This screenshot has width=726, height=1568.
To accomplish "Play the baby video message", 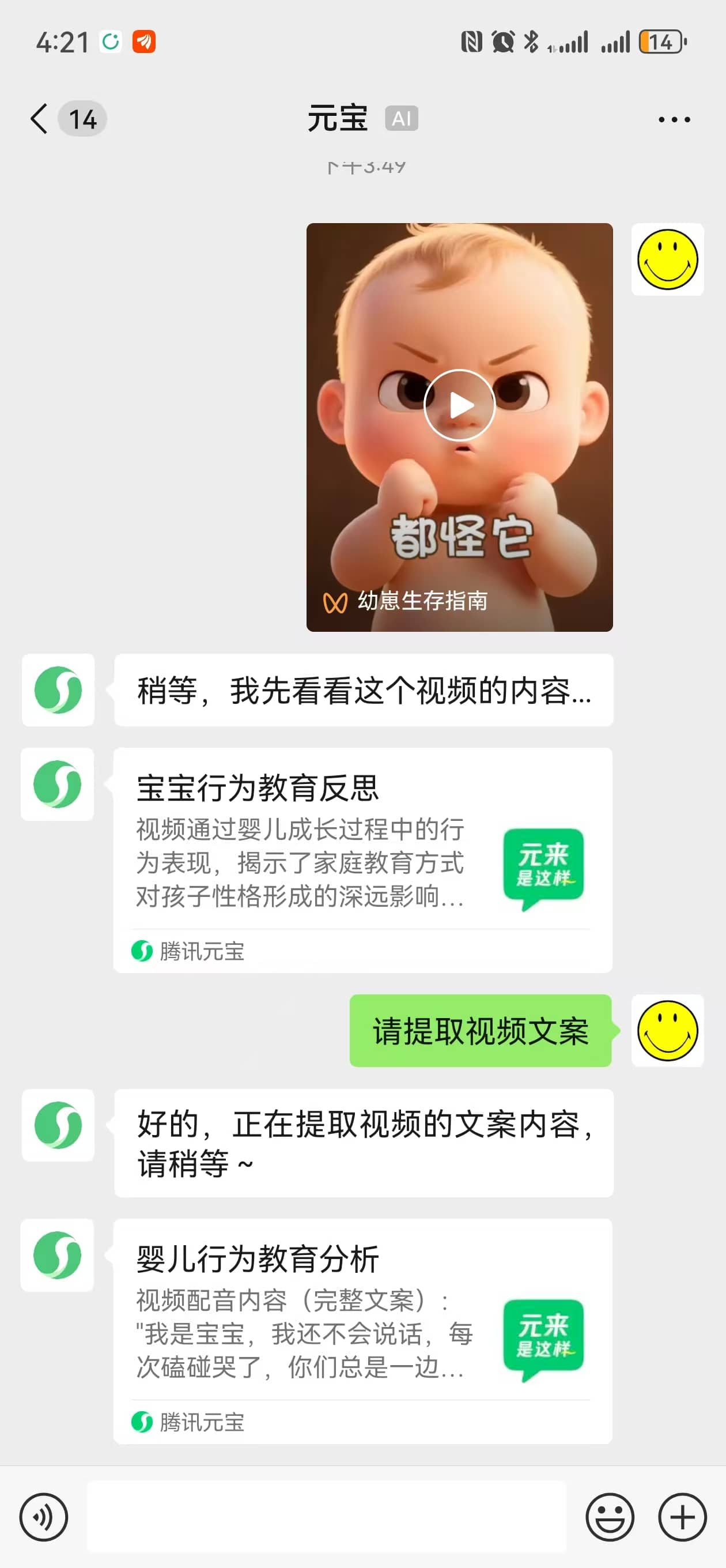I will 459,405.
